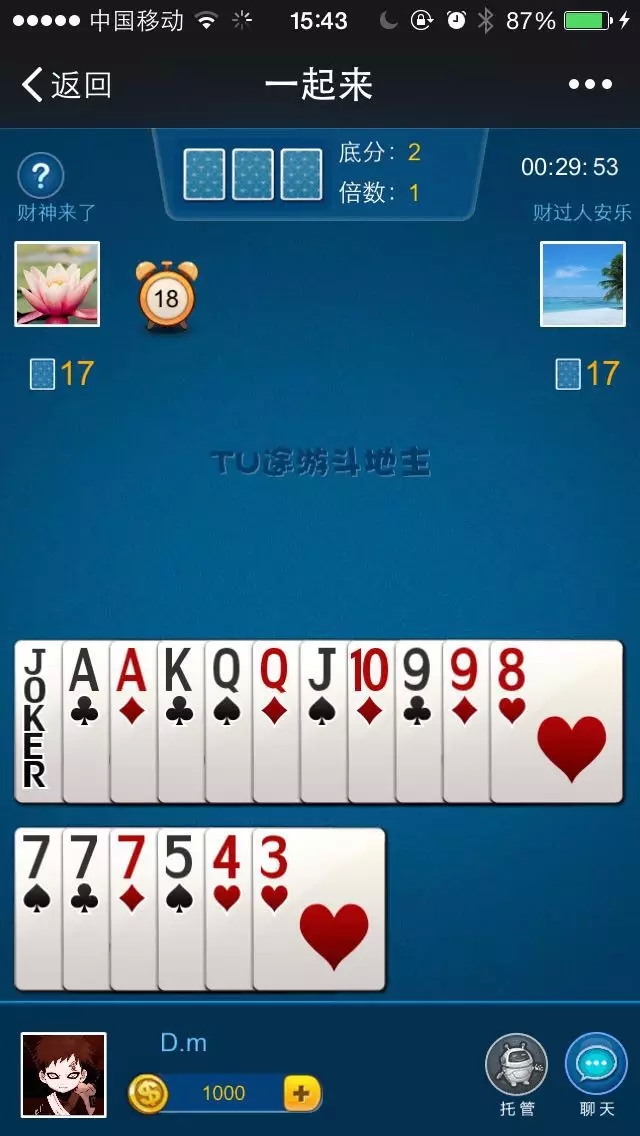
Task: Select the 8 of hearts card
Action: [x=558, y=720]
